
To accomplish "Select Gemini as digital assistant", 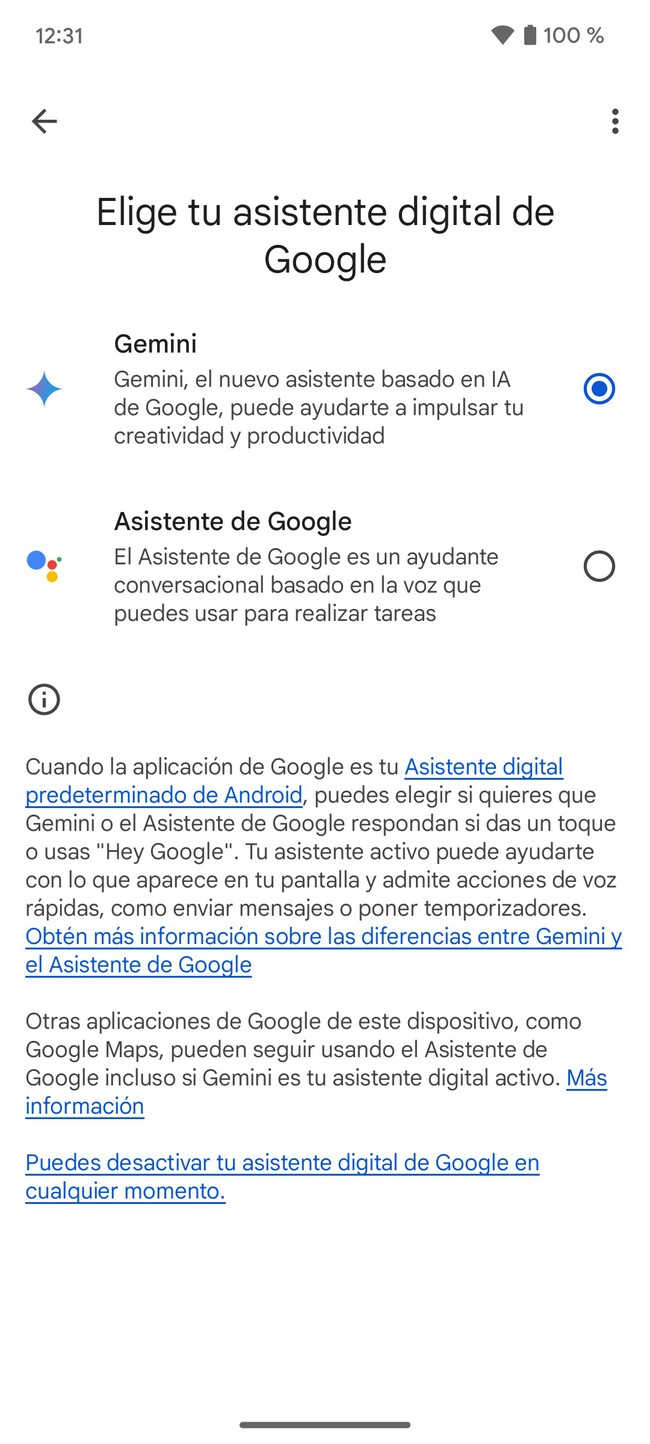I will point(598,389).
